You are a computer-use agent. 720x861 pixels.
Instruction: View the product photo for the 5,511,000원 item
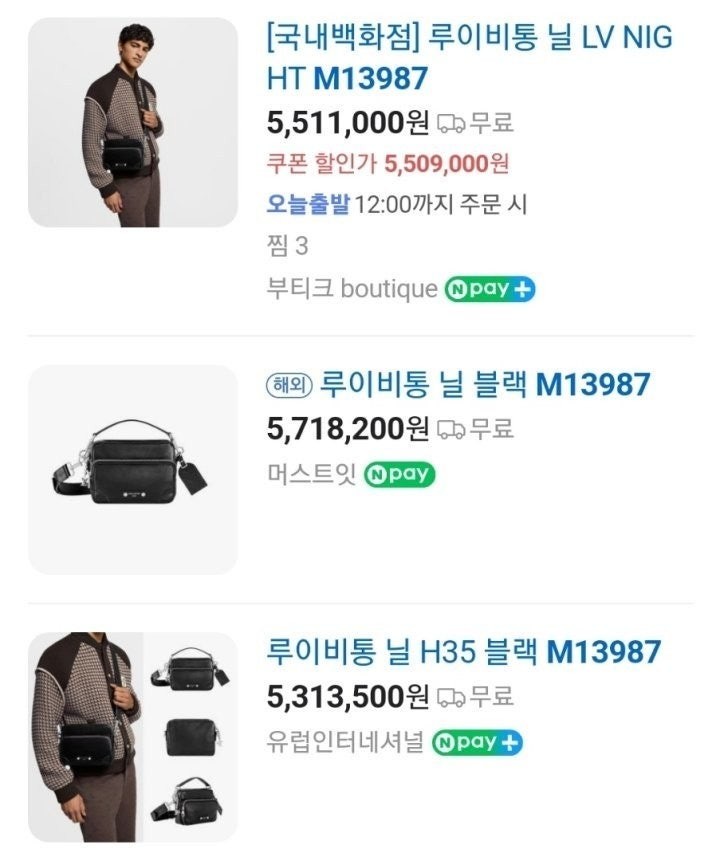[133, 122]
